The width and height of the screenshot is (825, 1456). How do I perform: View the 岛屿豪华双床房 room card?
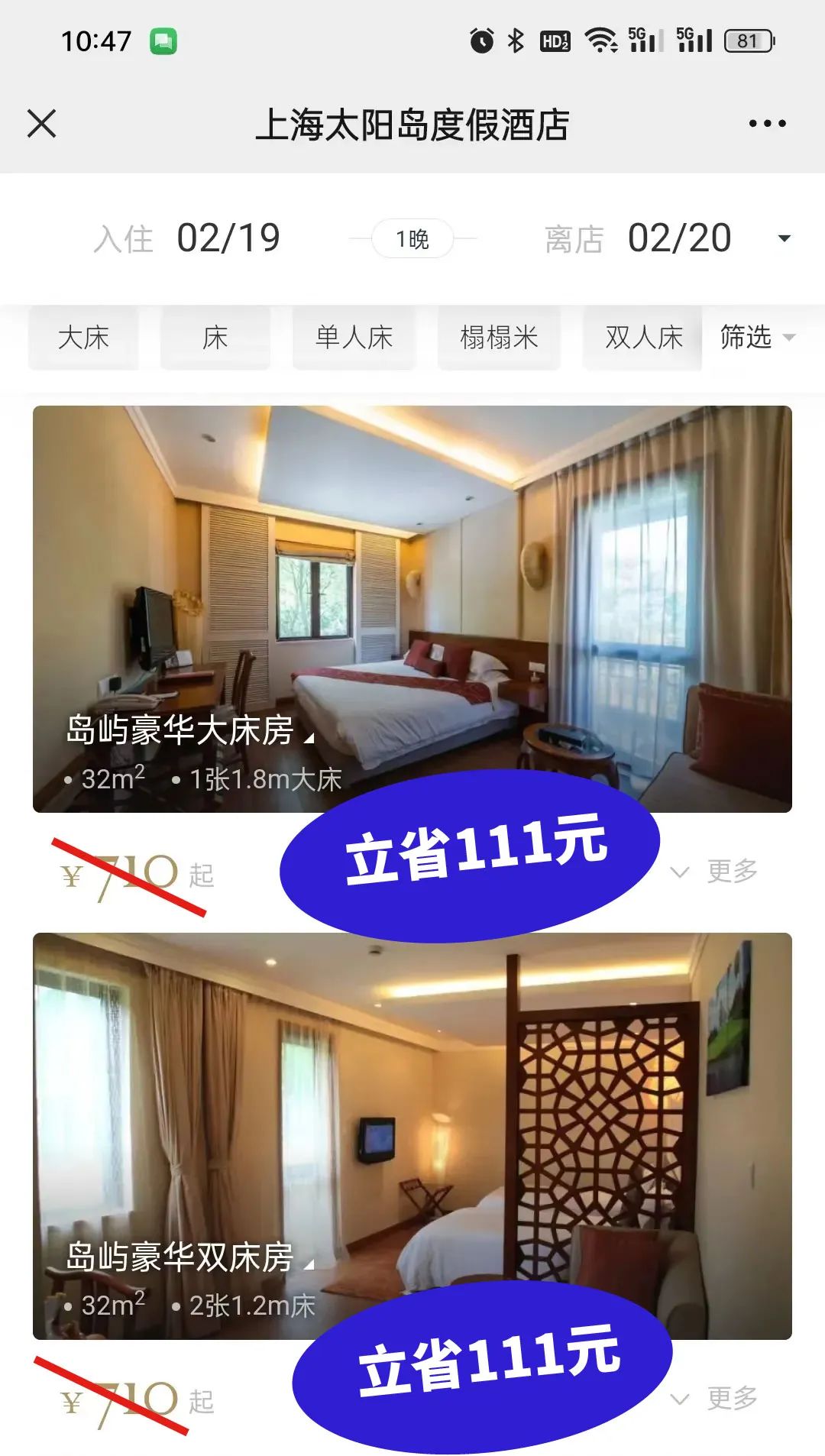tap(412, 1135)
